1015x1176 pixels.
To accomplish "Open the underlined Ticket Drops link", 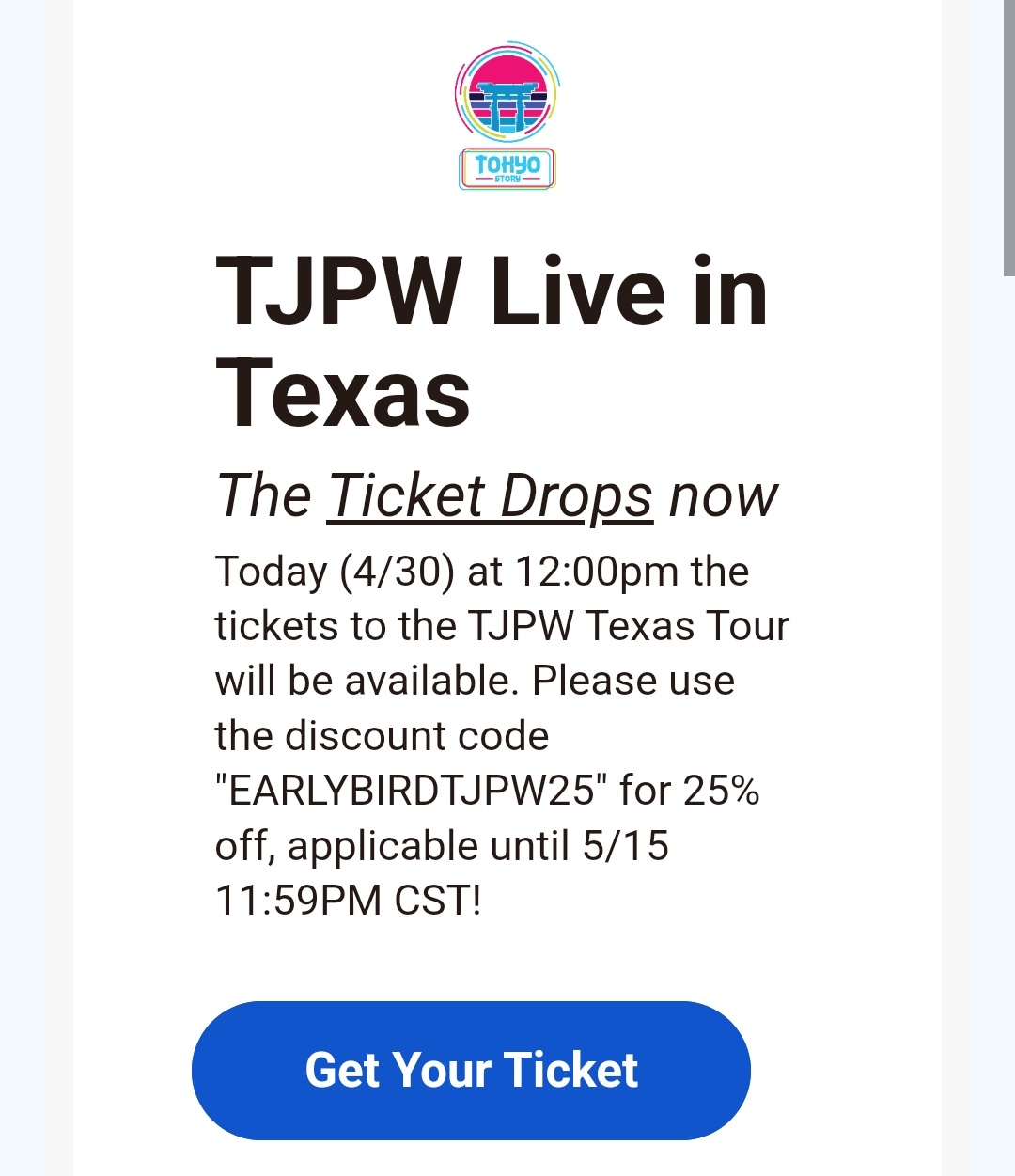I will coord(490,495).
